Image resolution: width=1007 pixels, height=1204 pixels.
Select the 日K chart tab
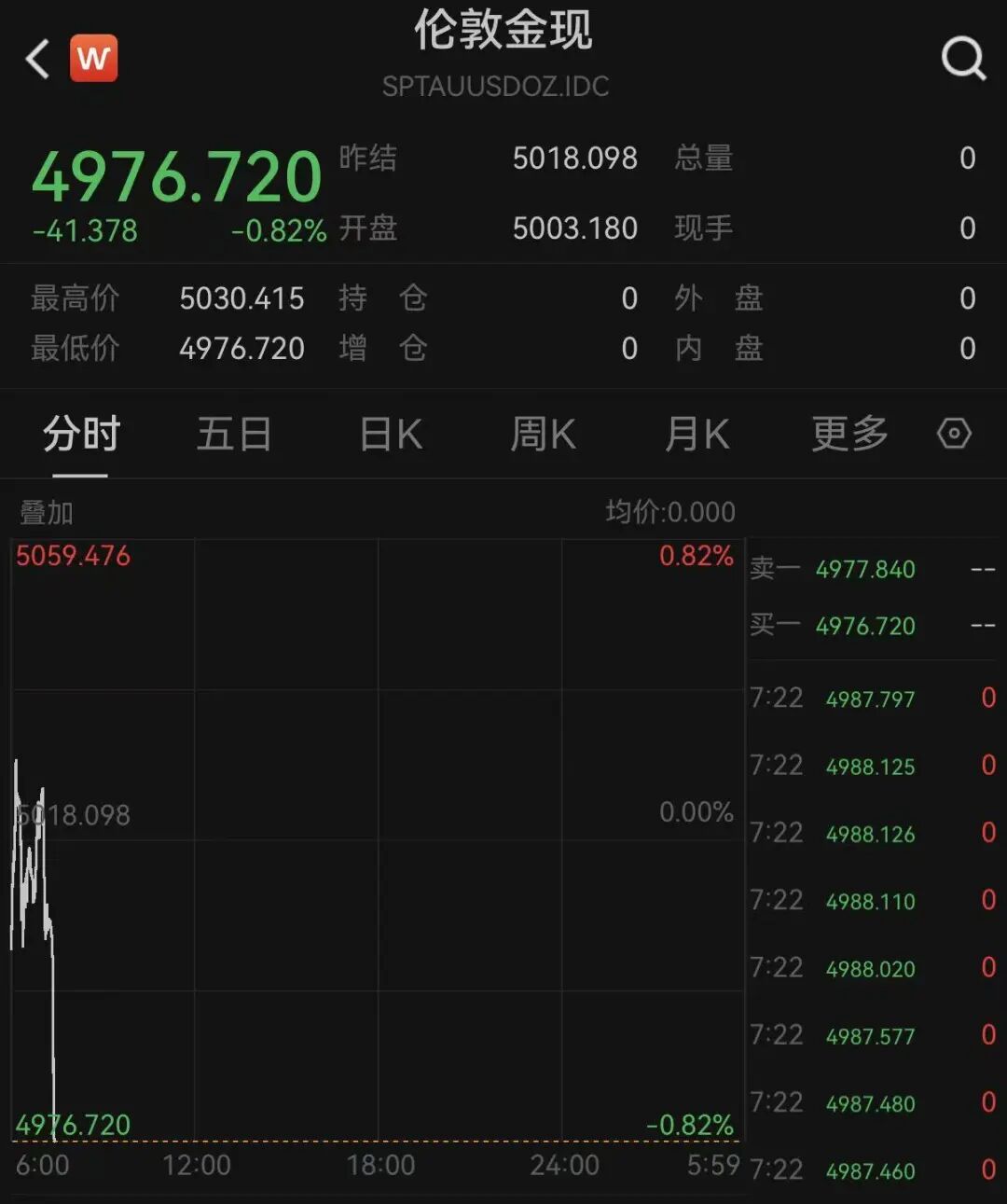pyautogui.click(x=391, y=435)
